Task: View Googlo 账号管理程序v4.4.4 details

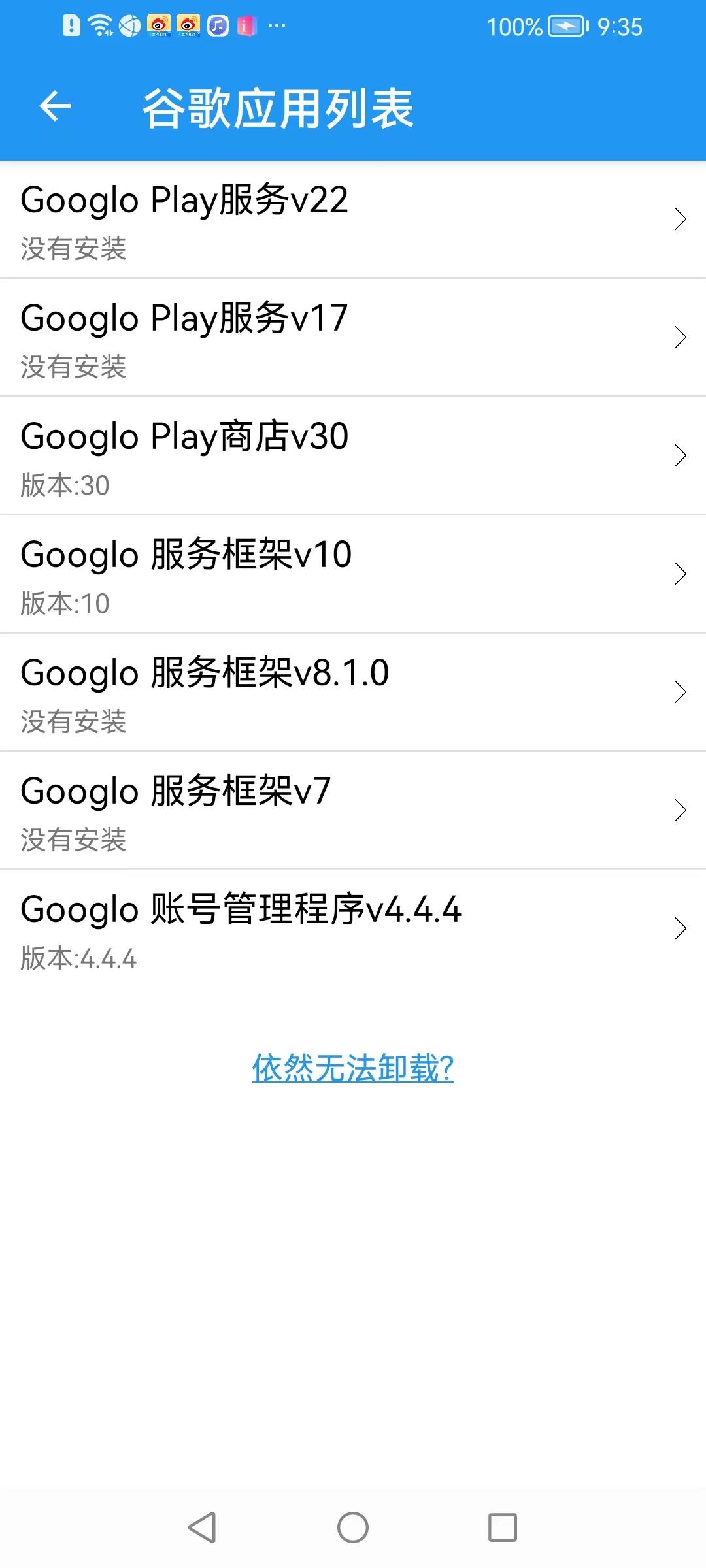Action: [353, 930]
